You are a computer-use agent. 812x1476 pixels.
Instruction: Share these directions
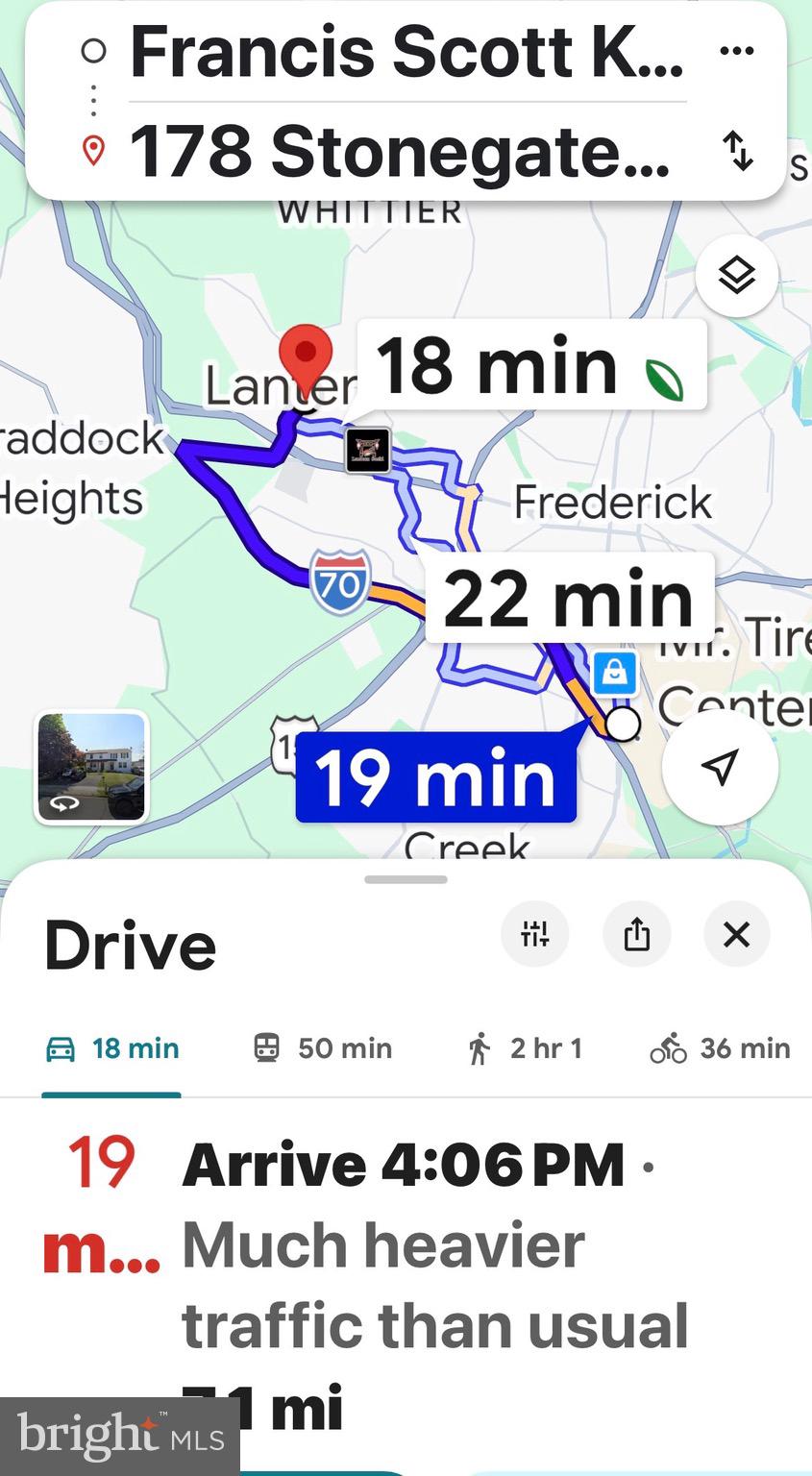point(636,934)
